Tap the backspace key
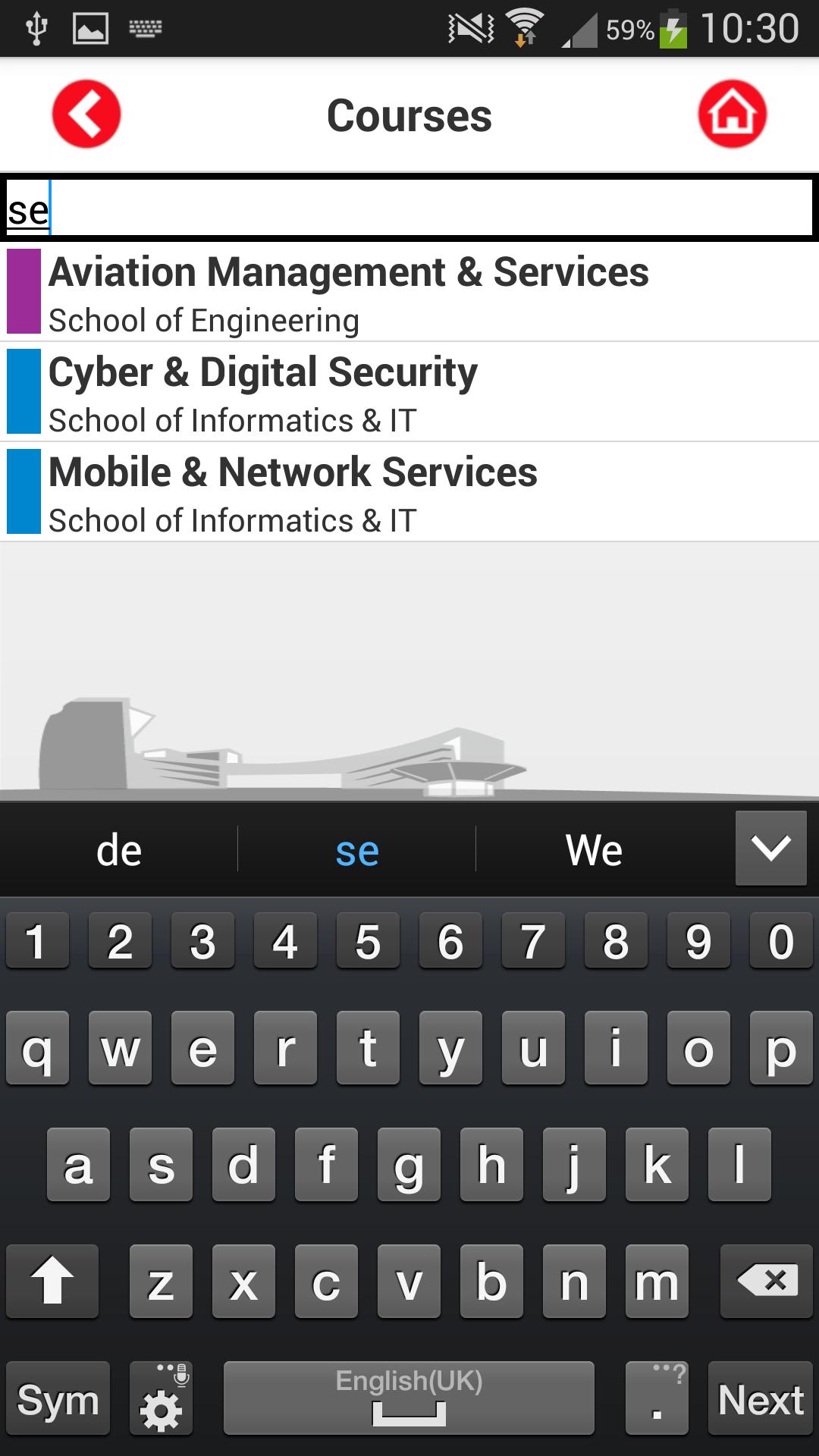The height and width of the screenshot is (1456, 819). tap(766, 1282)
